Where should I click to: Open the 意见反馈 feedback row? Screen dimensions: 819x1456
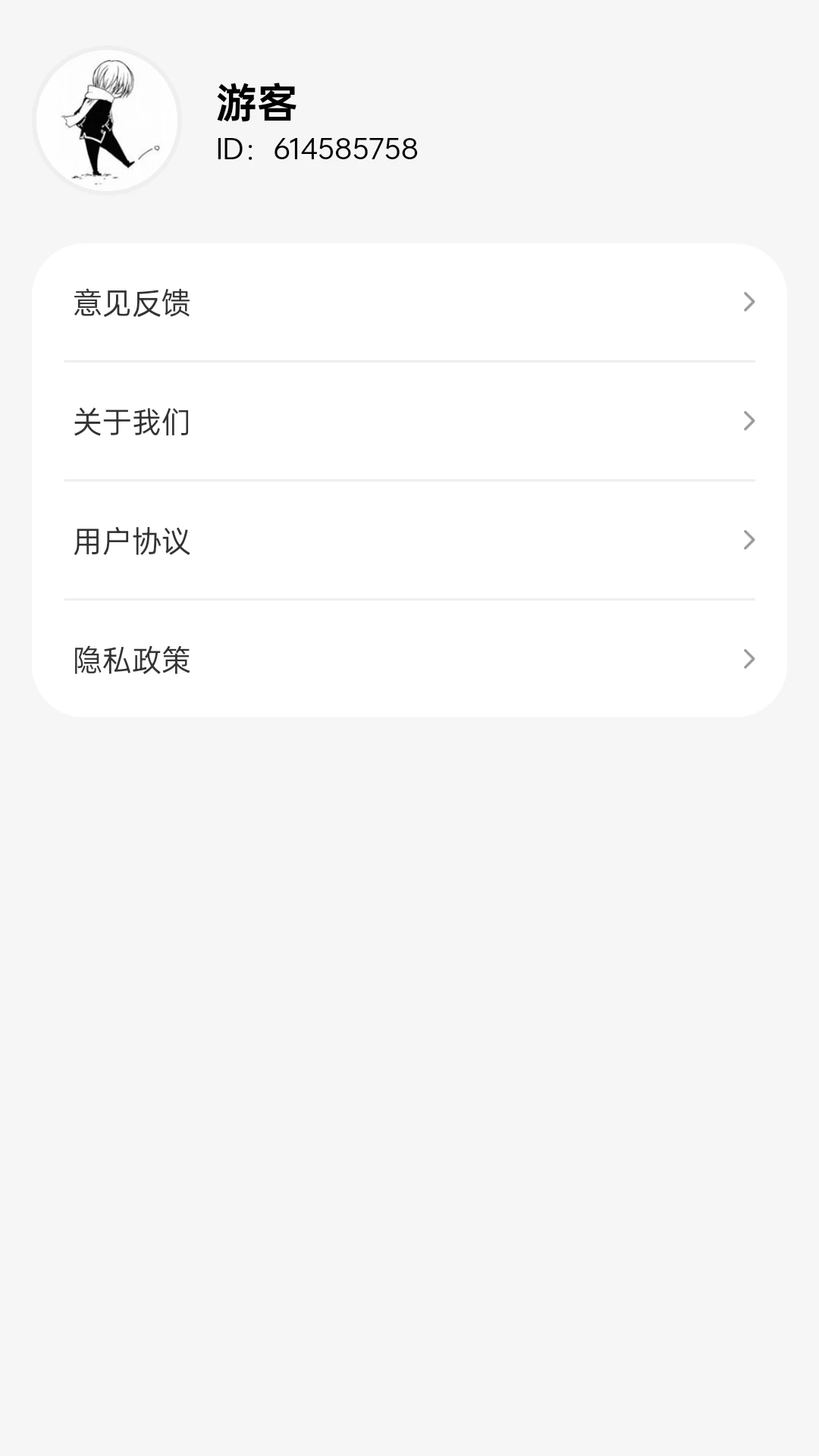pos(409,303)
